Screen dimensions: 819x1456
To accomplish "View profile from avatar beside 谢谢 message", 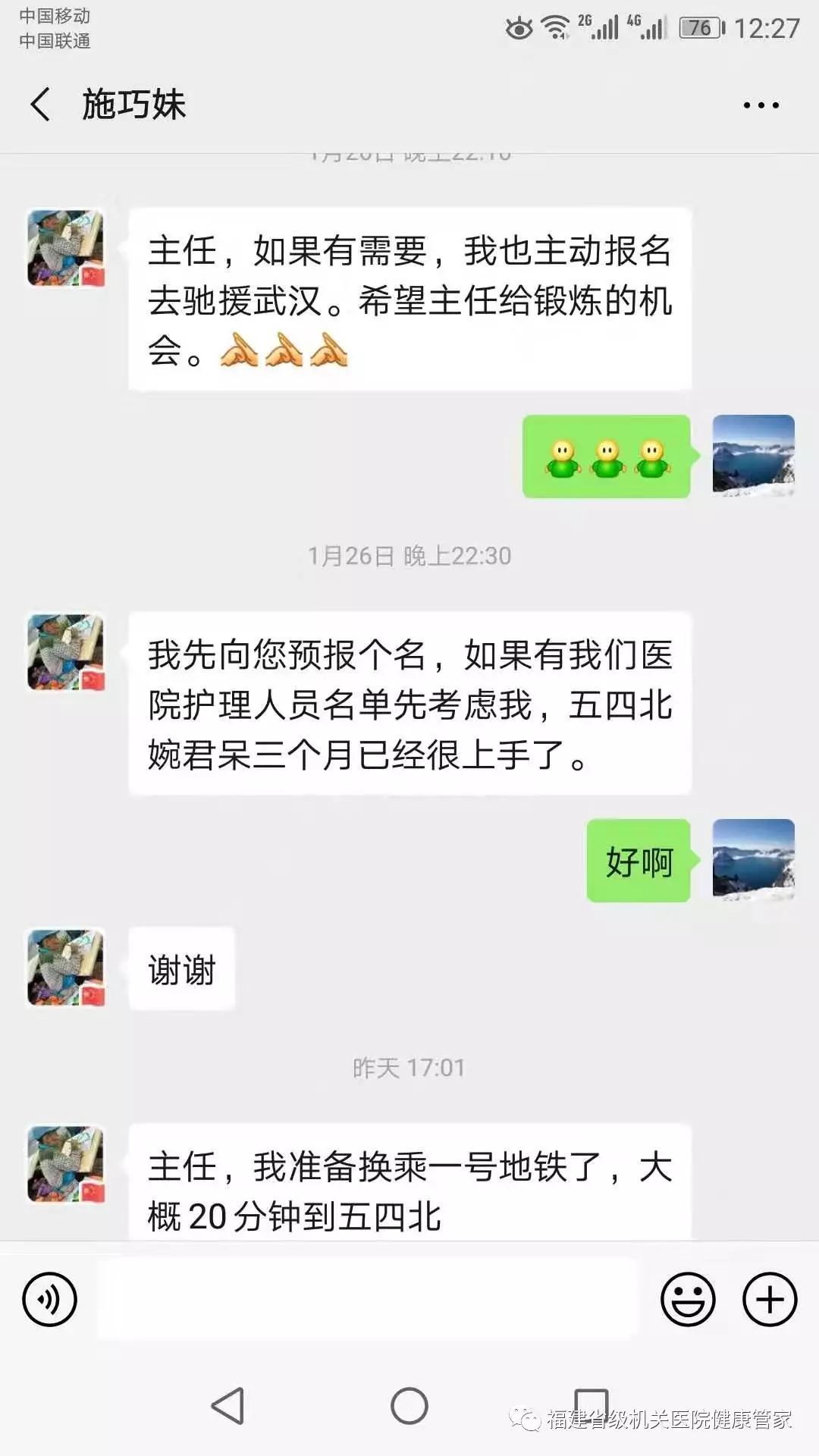I will [66, 968].
